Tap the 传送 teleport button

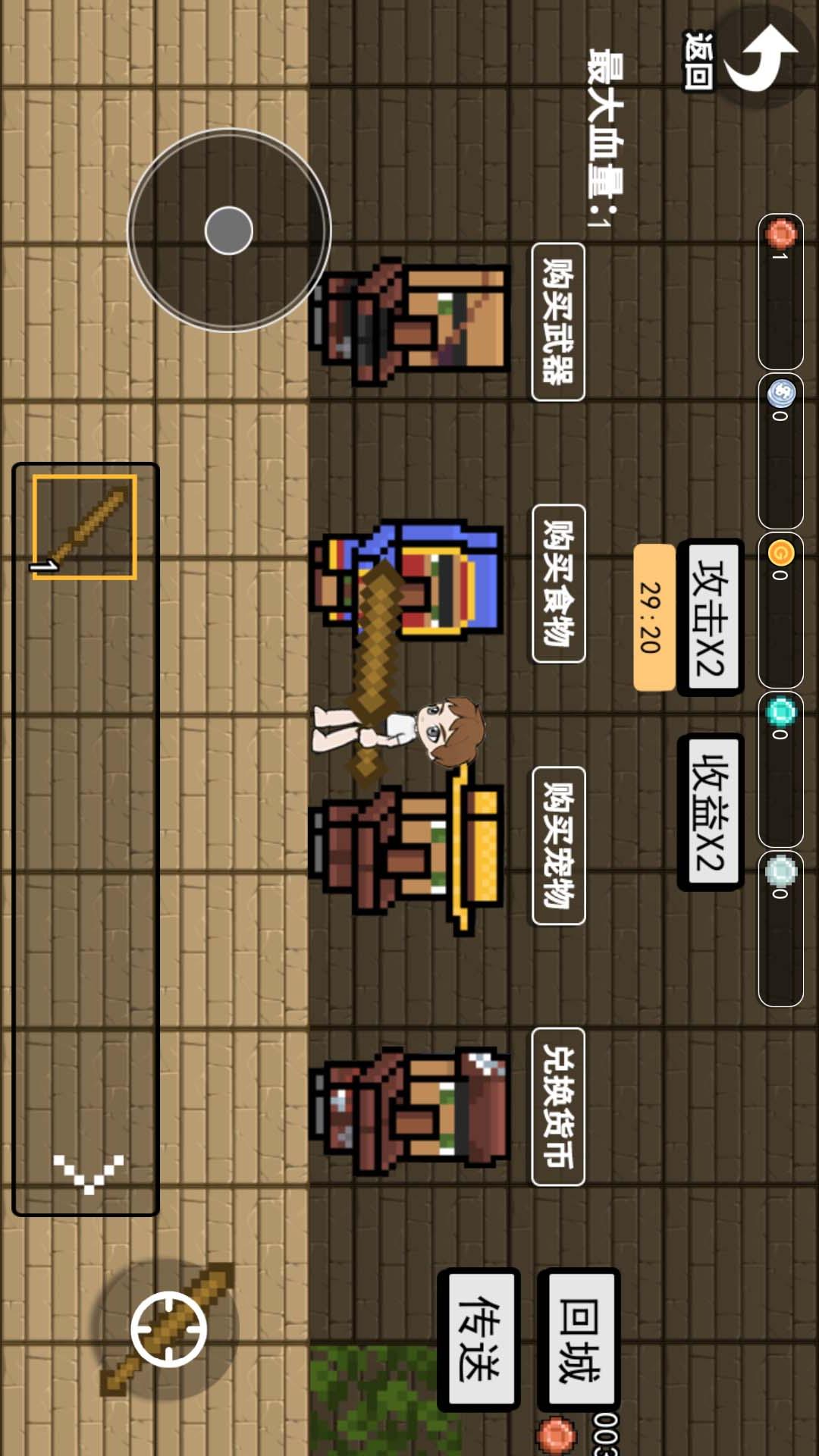coord(480,1339)
